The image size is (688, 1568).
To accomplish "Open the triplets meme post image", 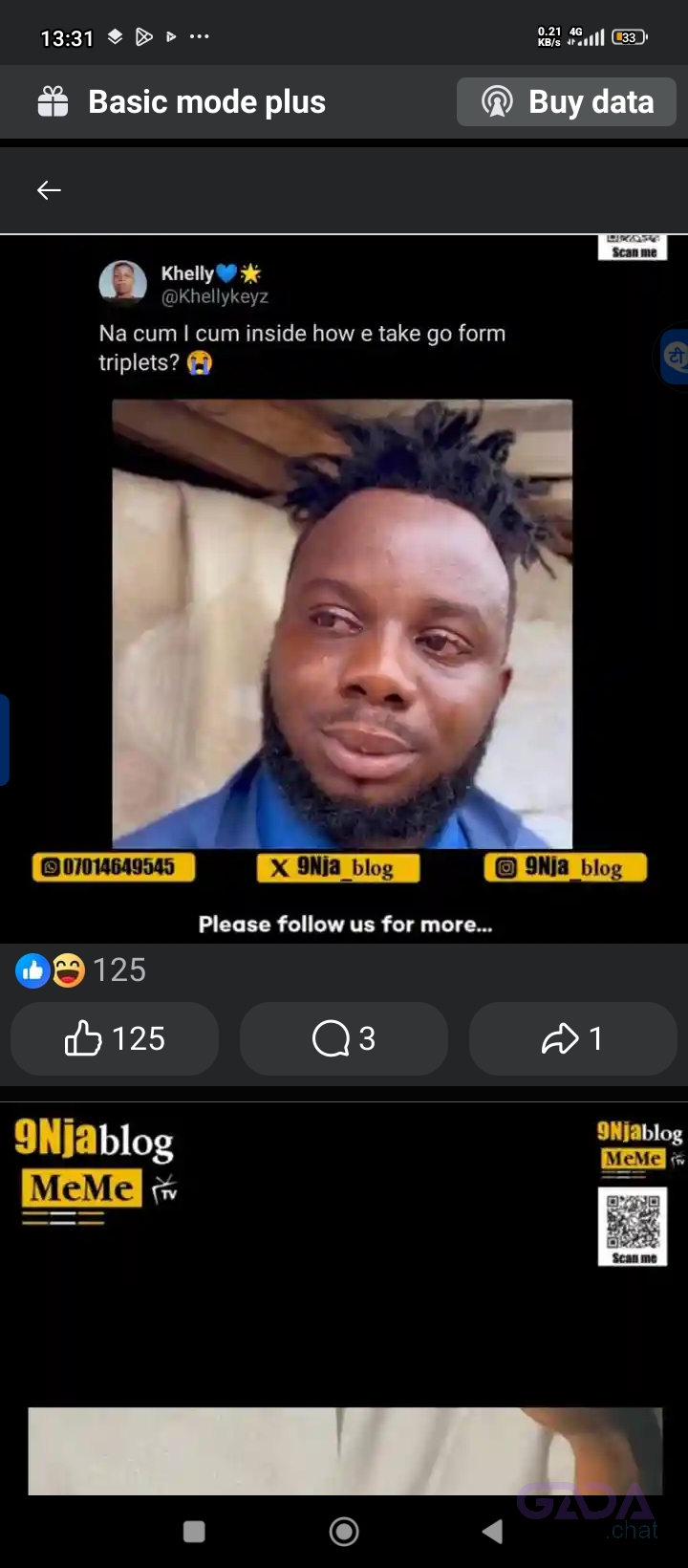I will [x=342, y=623].
